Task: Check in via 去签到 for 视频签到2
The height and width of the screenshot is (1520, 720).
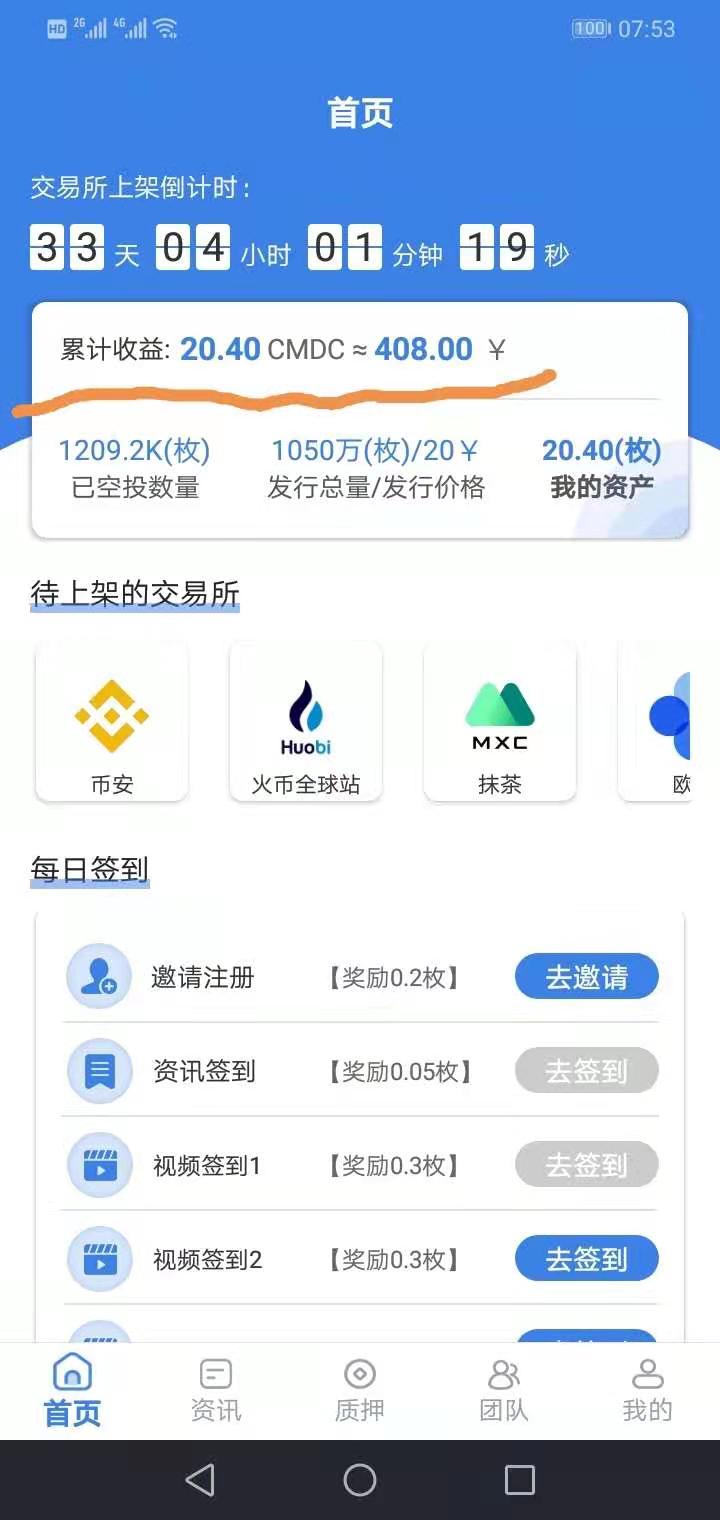Action: tap(586, 1259)
